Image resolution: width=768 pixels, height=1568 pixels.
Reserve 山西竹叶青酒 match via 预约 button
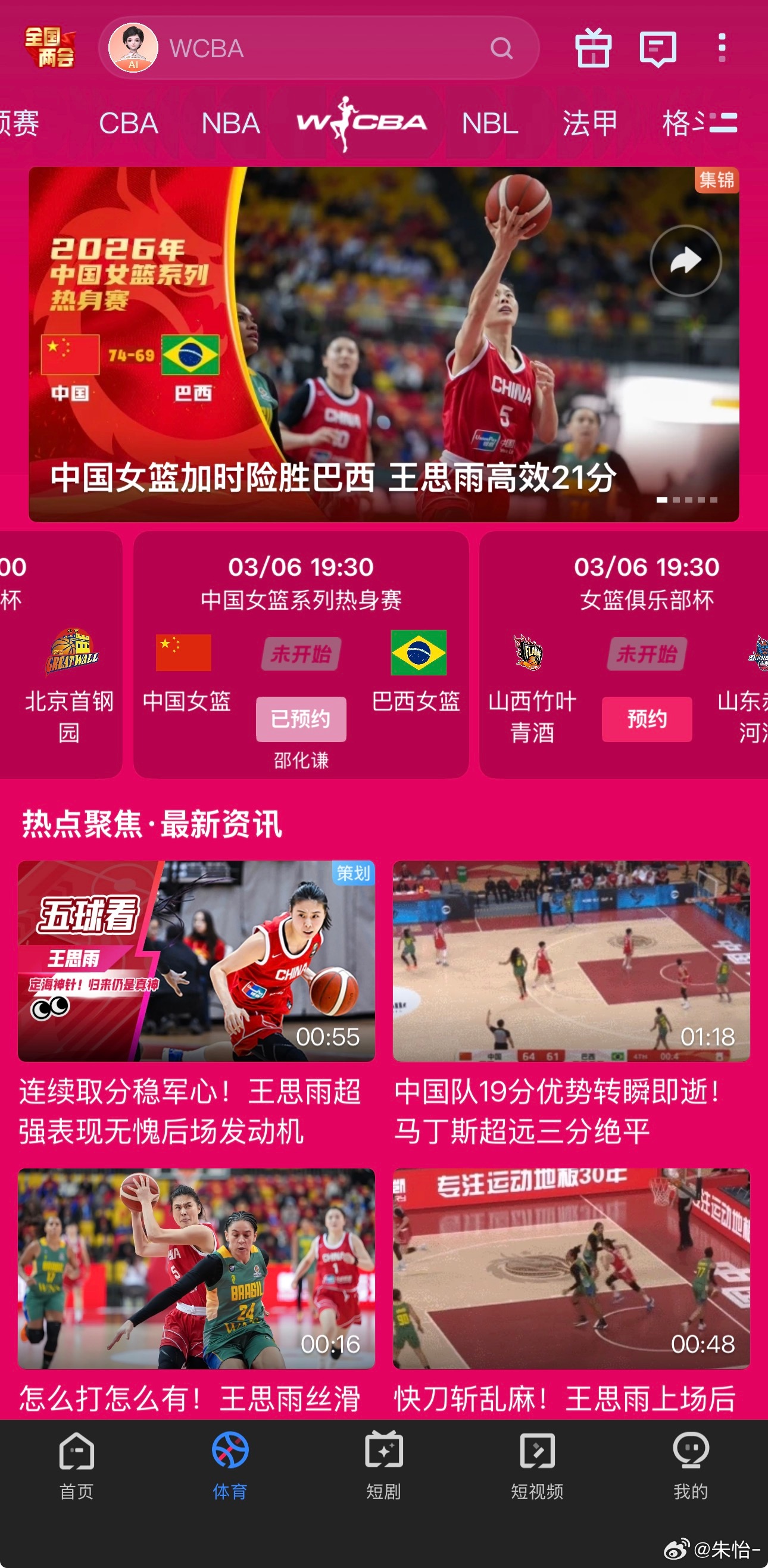[647, 719]
